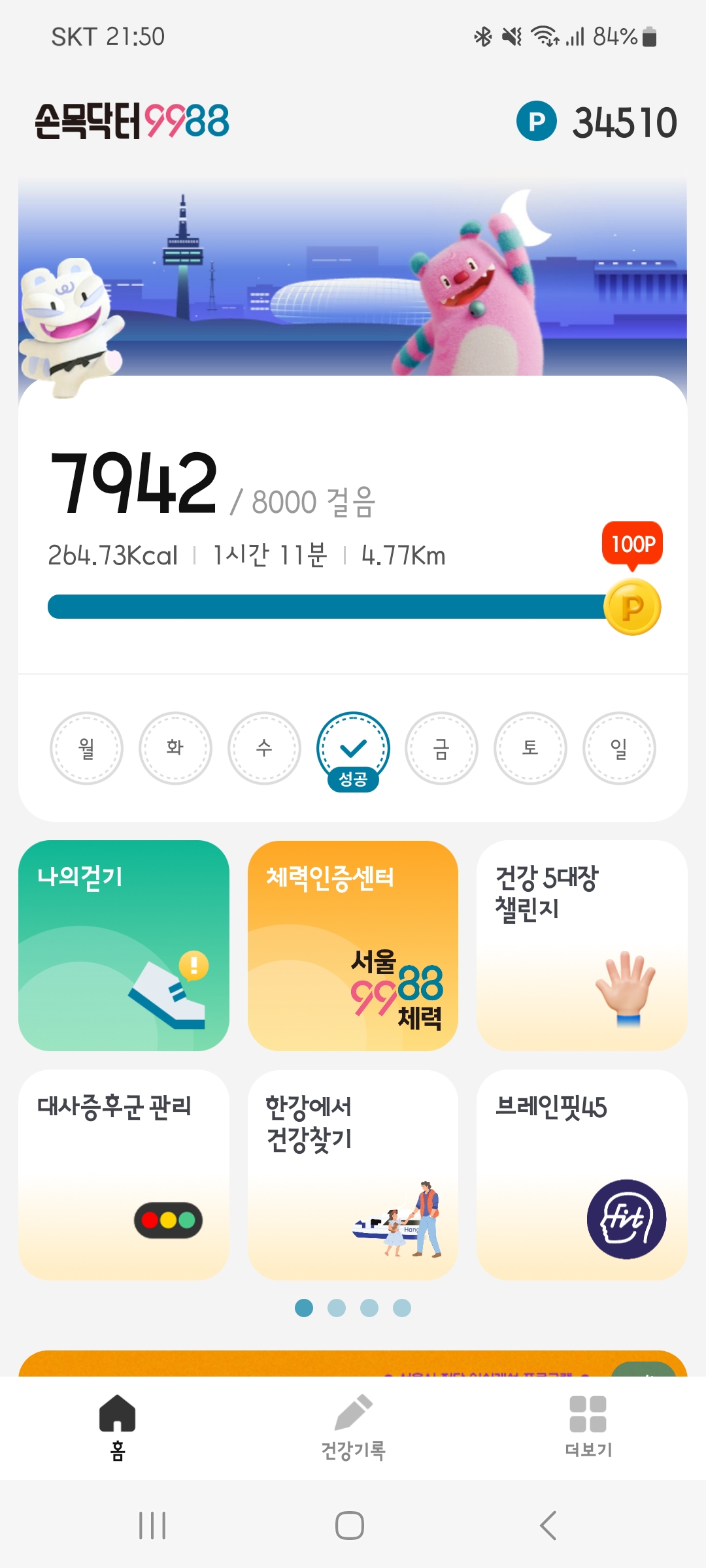Open the 체력인증센터 card
Image resolution: width=706 pixels, height=1568 pixels.
[352, 945]
